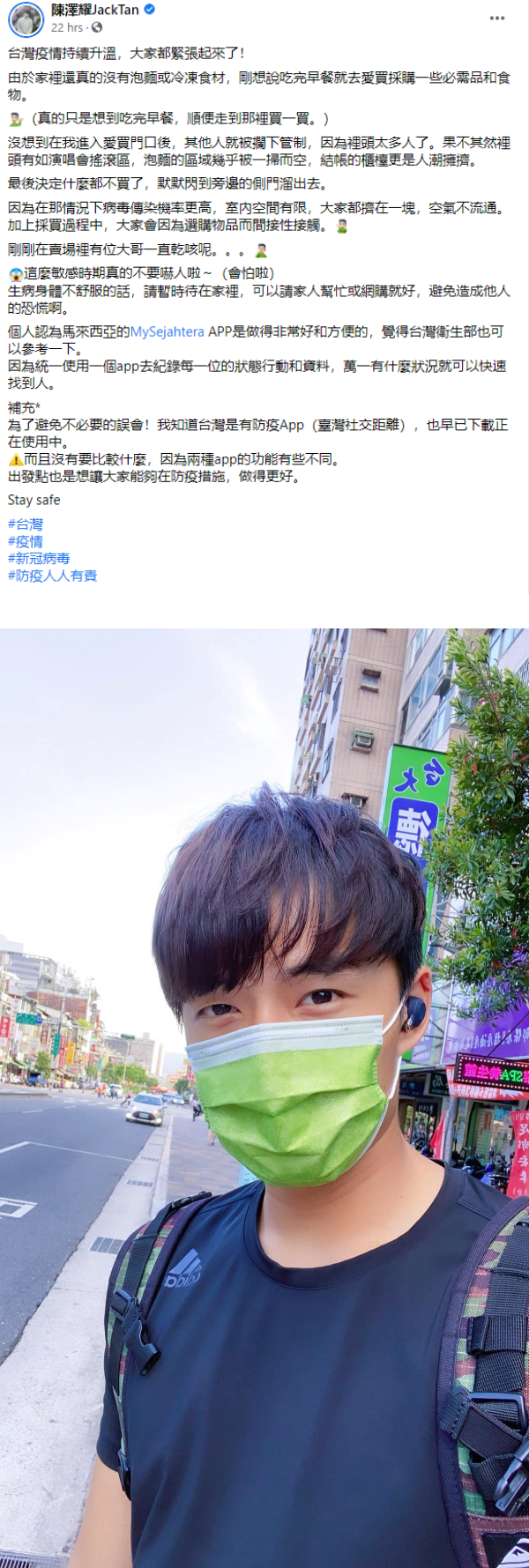Open the 陳澤耀JackTan profile name link
Image resolution: width=529 pixels, height=1568 pixels.
click(95, 10)
